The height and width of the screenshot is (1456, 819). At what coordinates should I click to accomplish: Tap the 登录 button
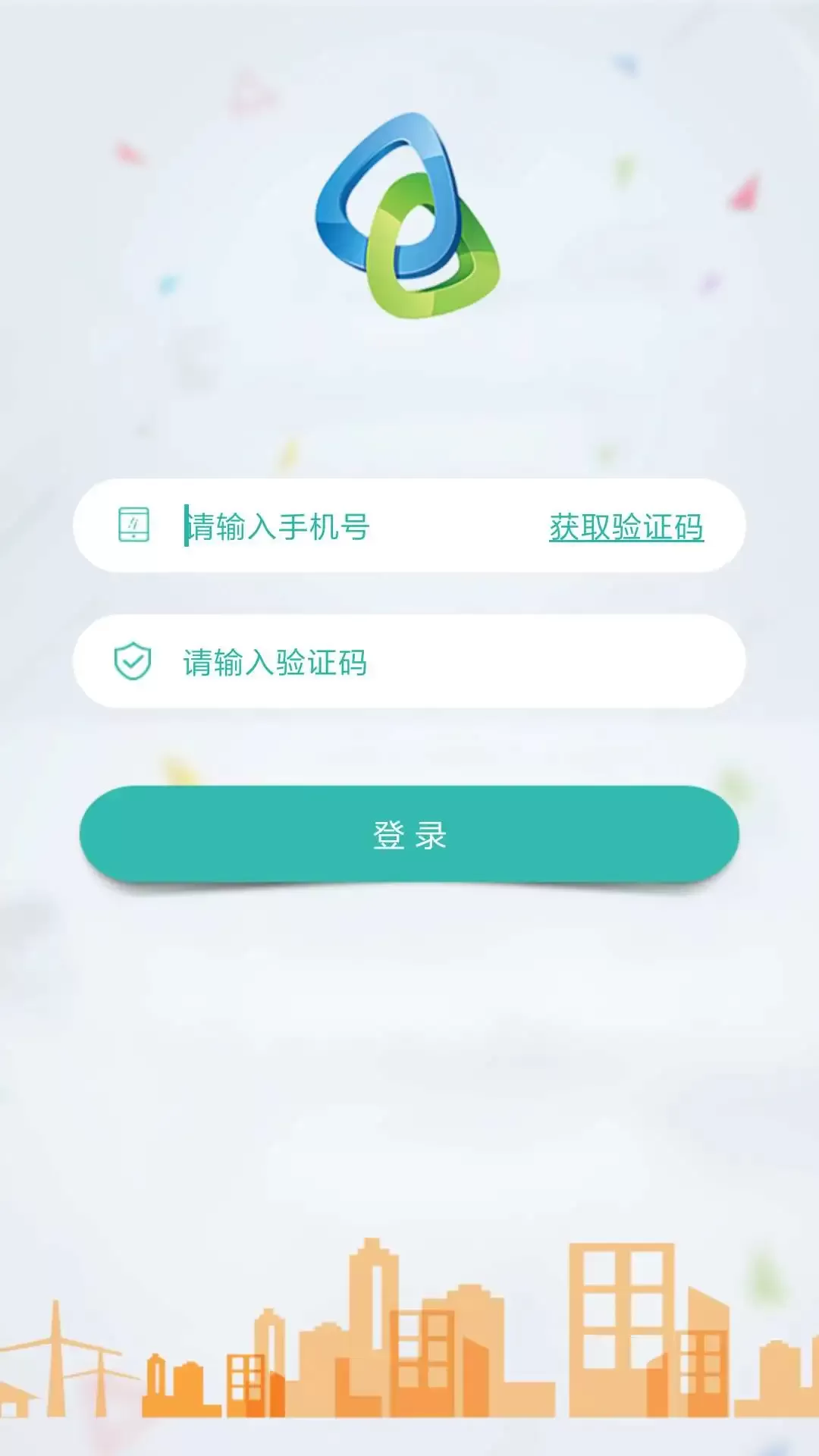(x=409, y=834)
